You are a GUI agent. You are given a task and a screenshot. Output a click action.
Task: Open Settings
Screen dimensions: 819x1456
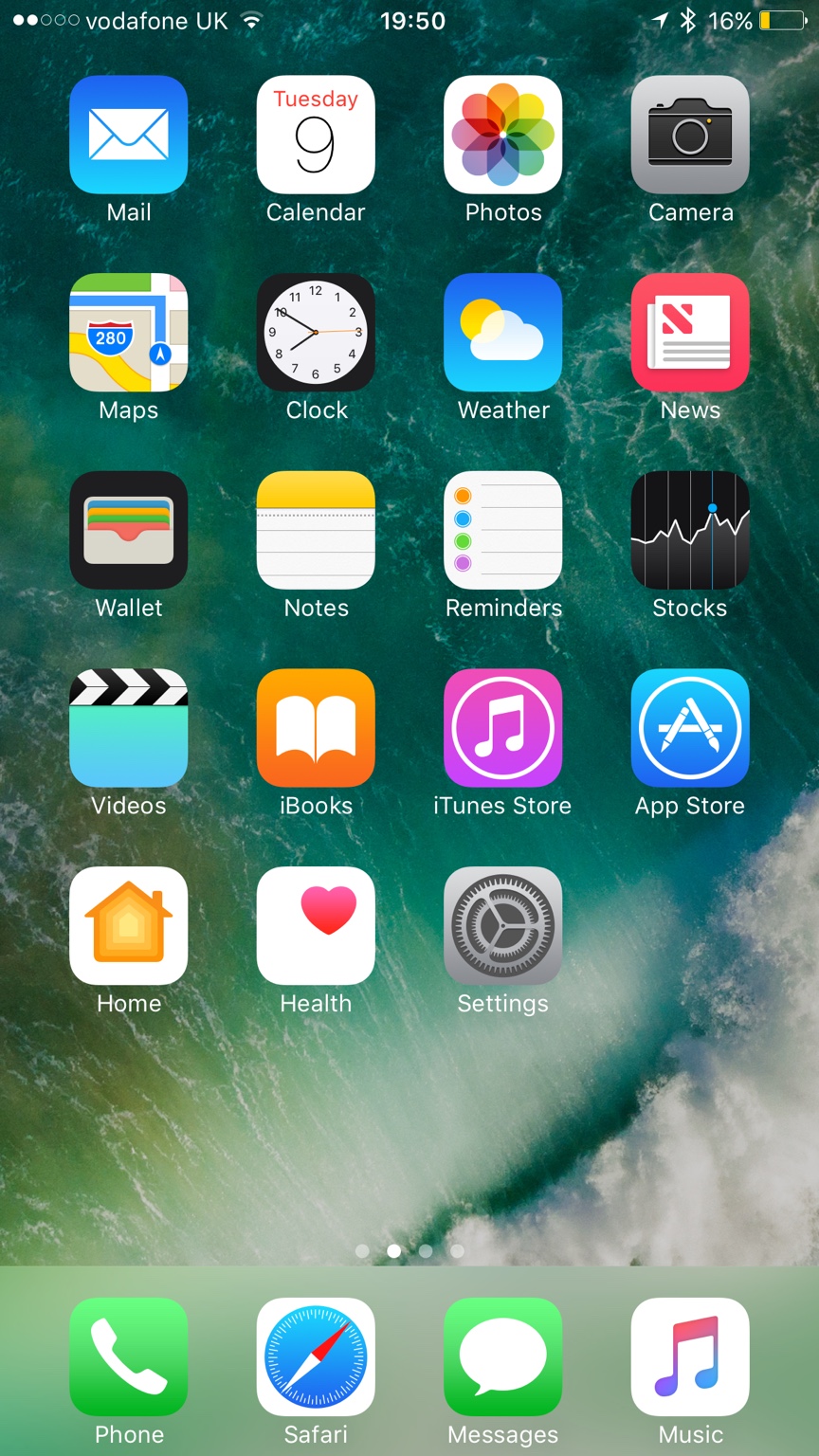pyautogui.click(x=503, y=925)
